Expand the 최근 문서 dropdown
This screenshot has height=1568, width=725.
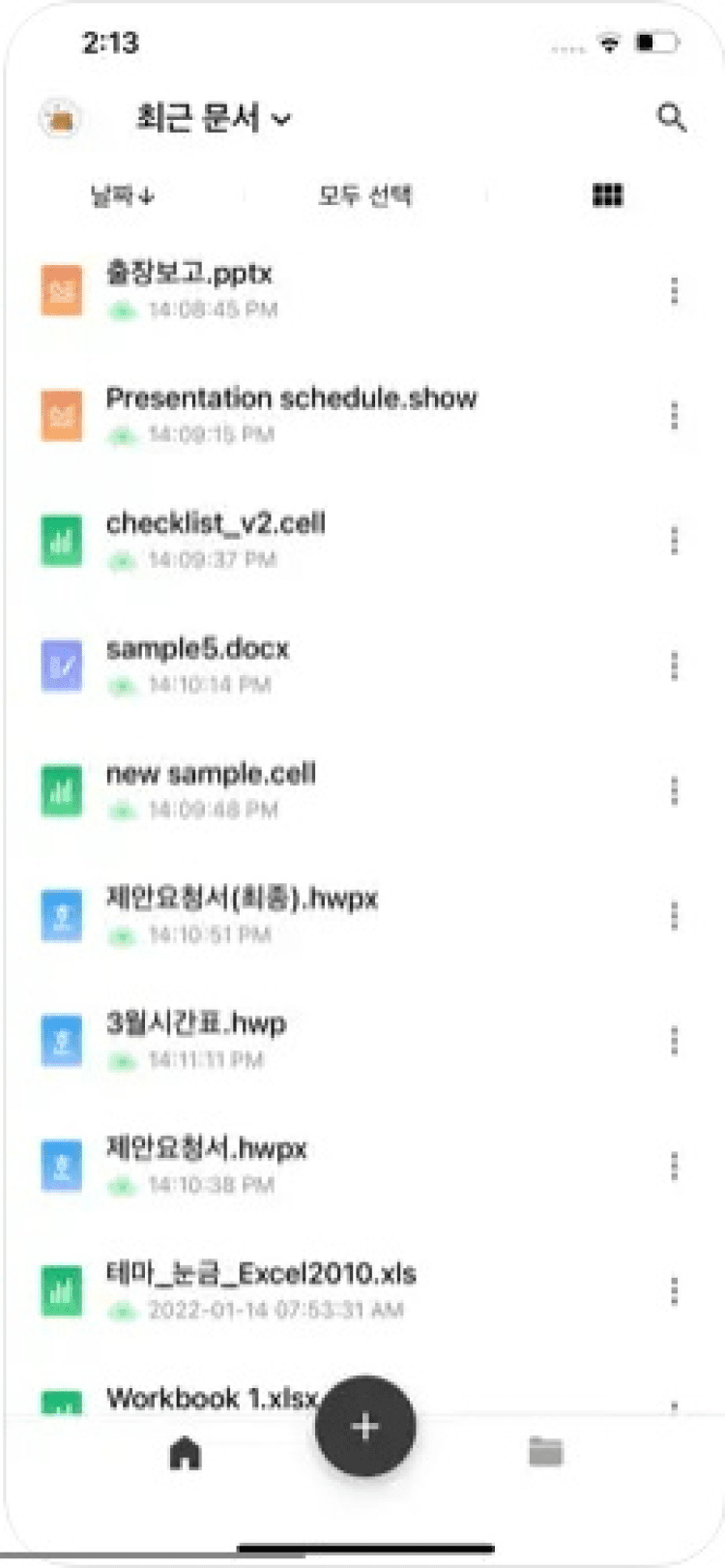point(213,119)
